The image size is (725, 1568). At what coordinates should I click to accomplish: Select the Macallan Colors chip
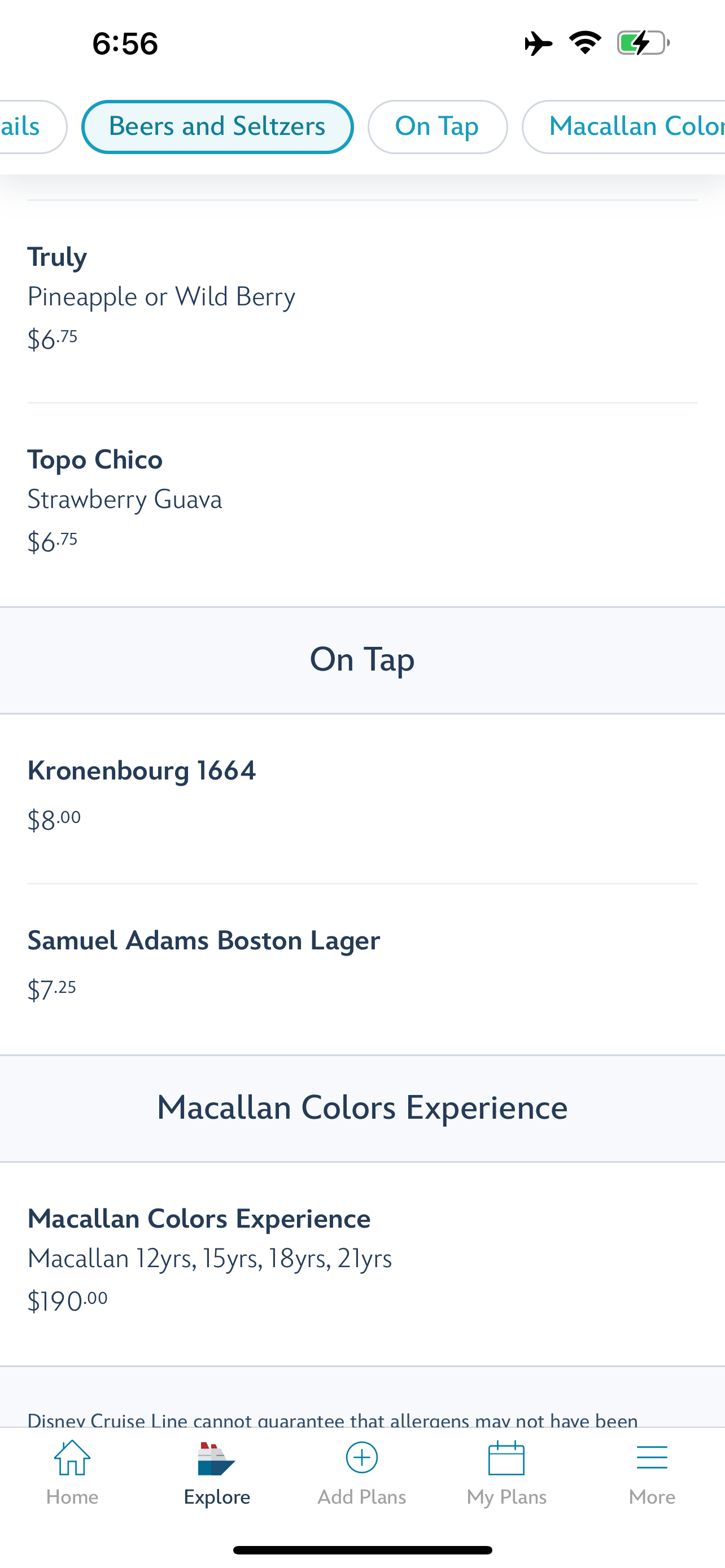(627, 126)
